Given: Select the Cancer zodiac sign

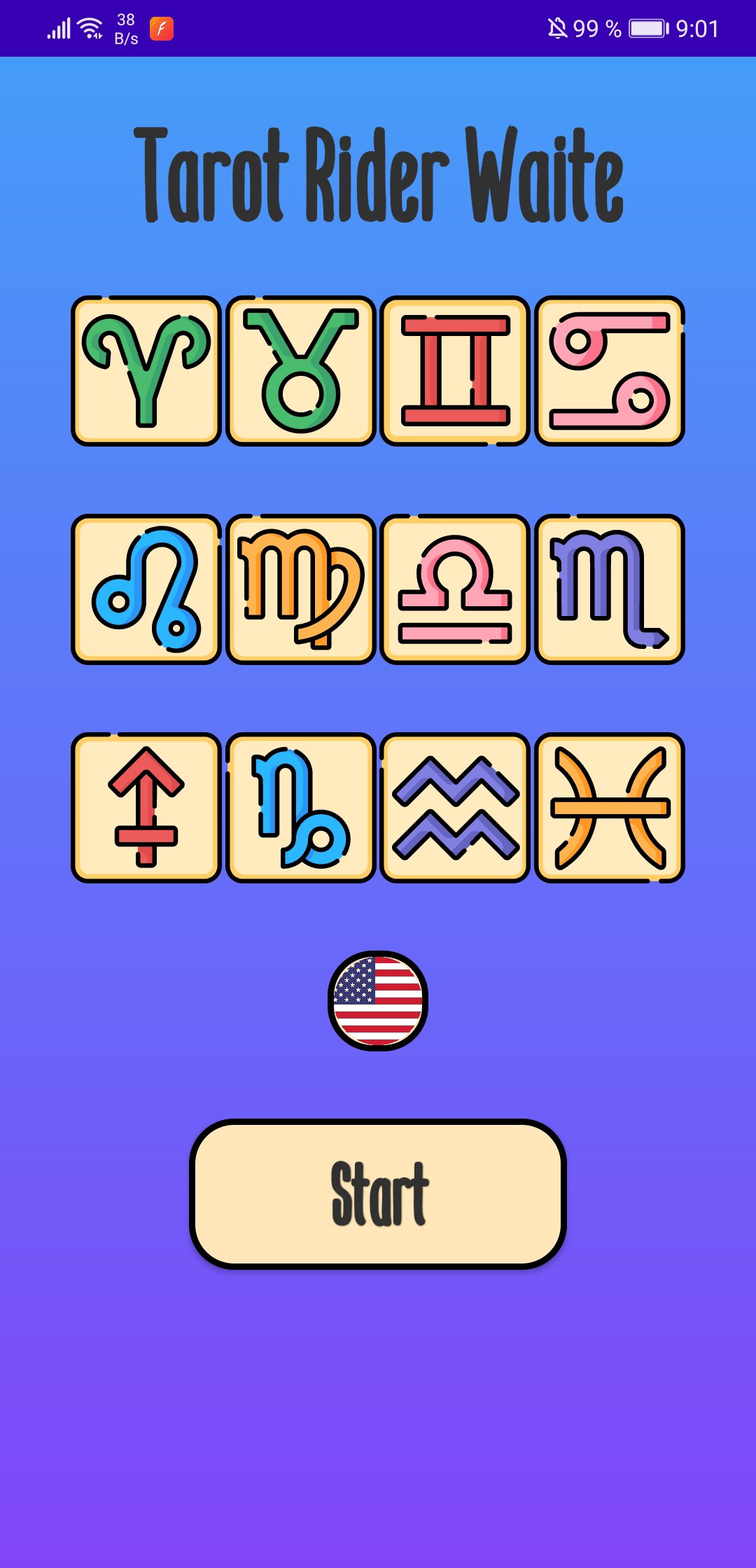Looking at the screenshot, I should (x=610, y=371).
